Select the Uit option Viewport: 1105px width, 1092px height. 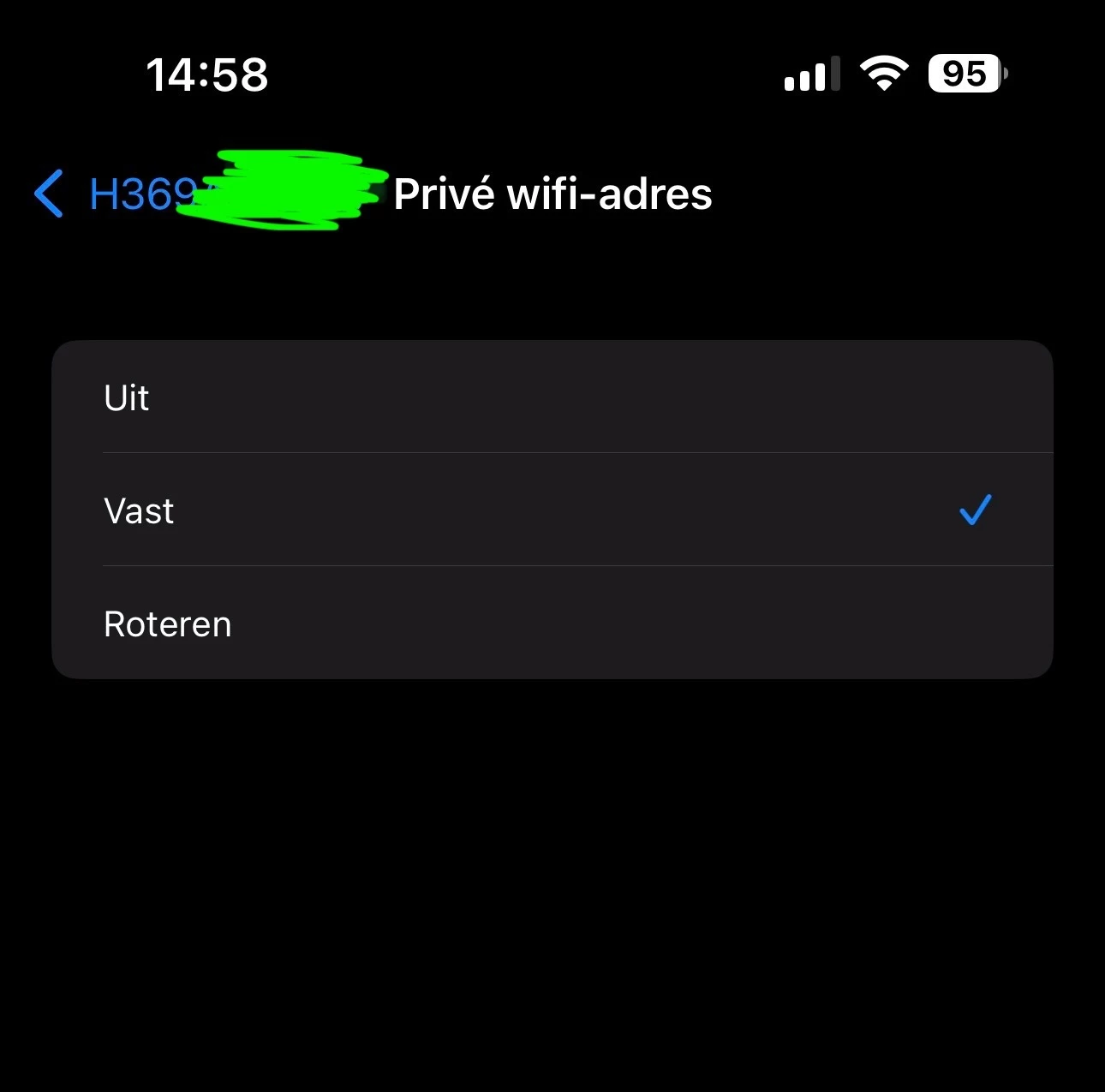552,397
